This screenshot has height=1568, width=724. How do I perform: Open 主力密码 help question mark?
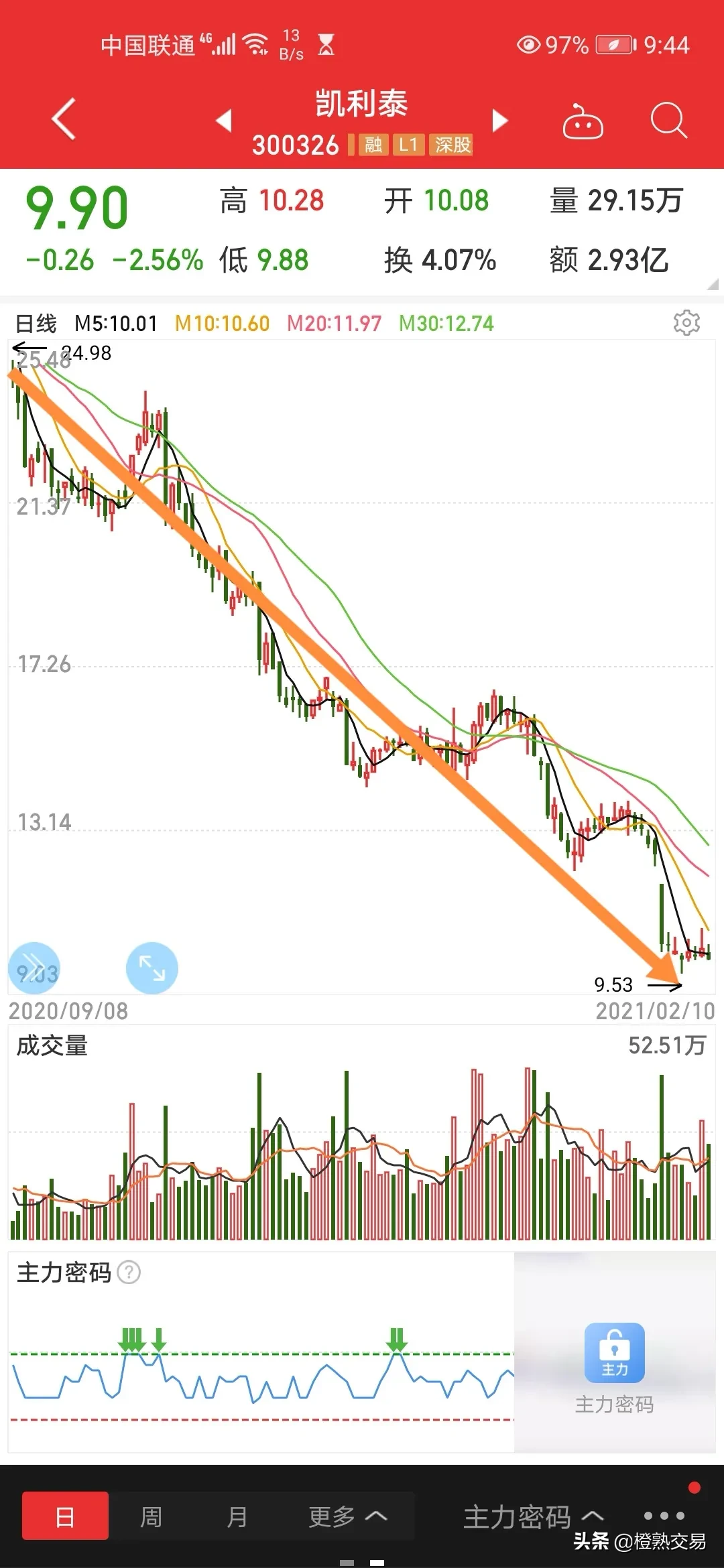pyautogui.click(x=129, y=1272)
